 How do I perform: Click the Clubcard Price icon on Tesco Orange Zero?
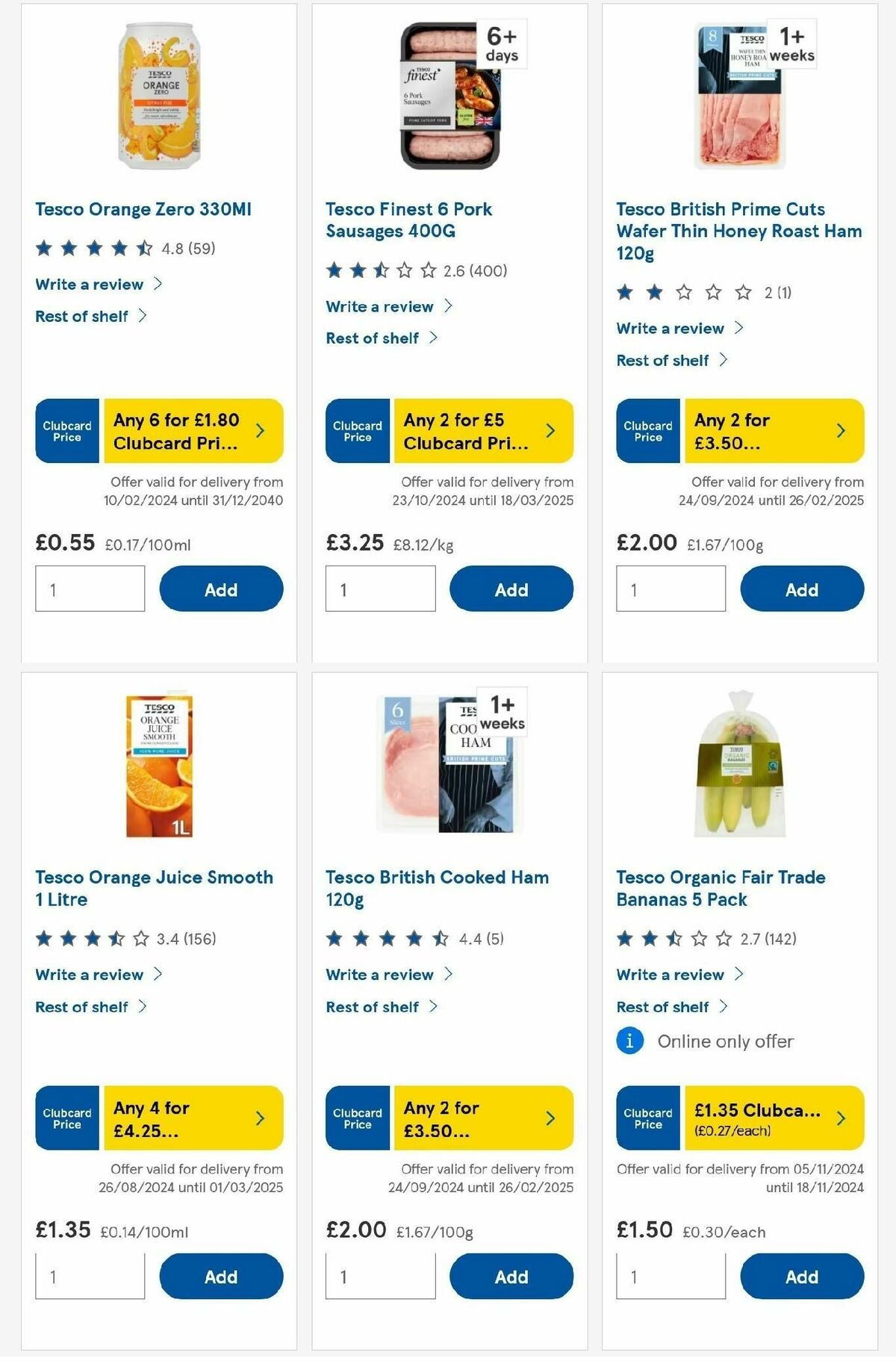click(x=66, y=430)
